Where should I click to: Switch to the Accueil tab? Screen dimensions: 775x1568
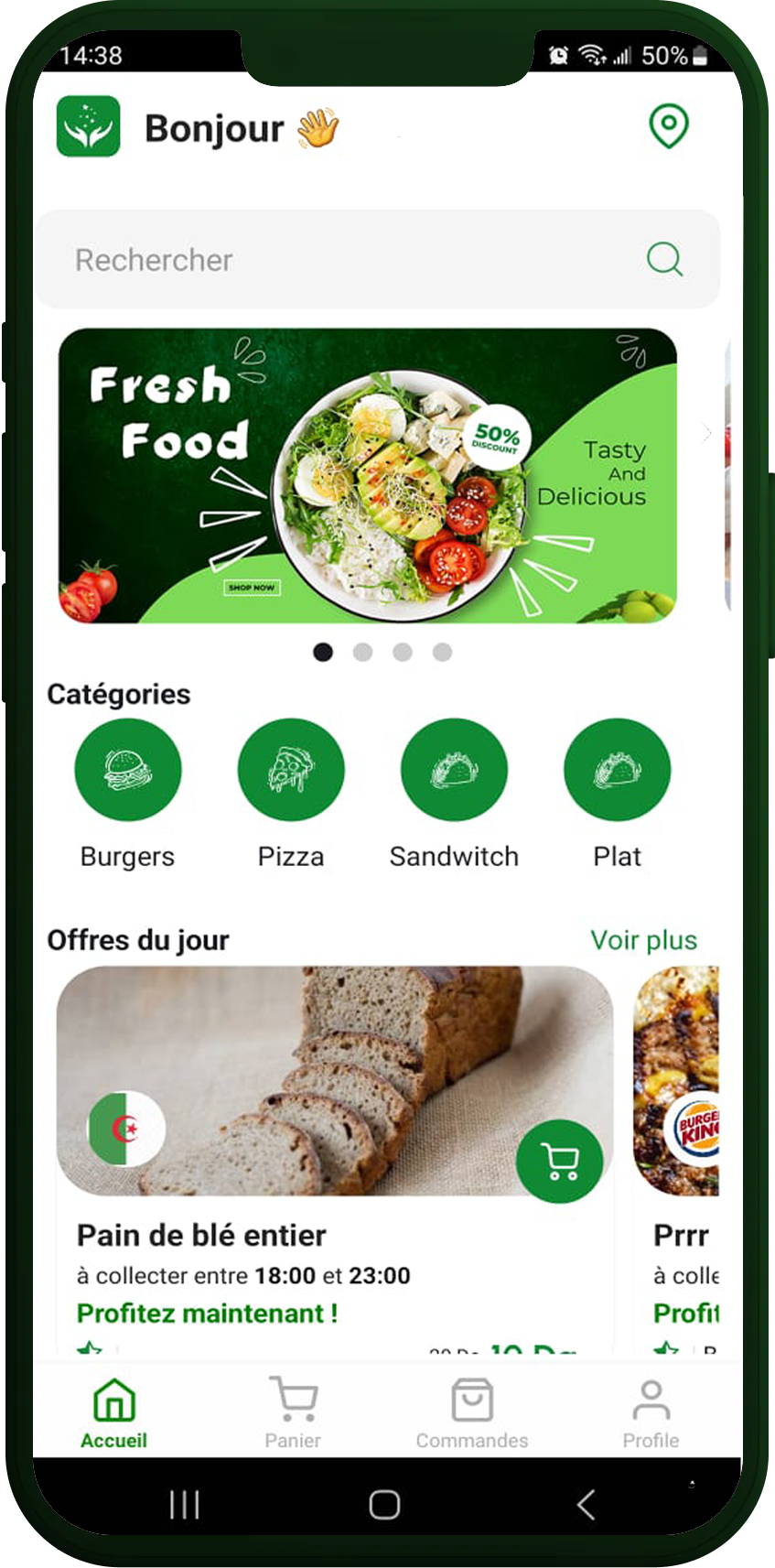113,1413
